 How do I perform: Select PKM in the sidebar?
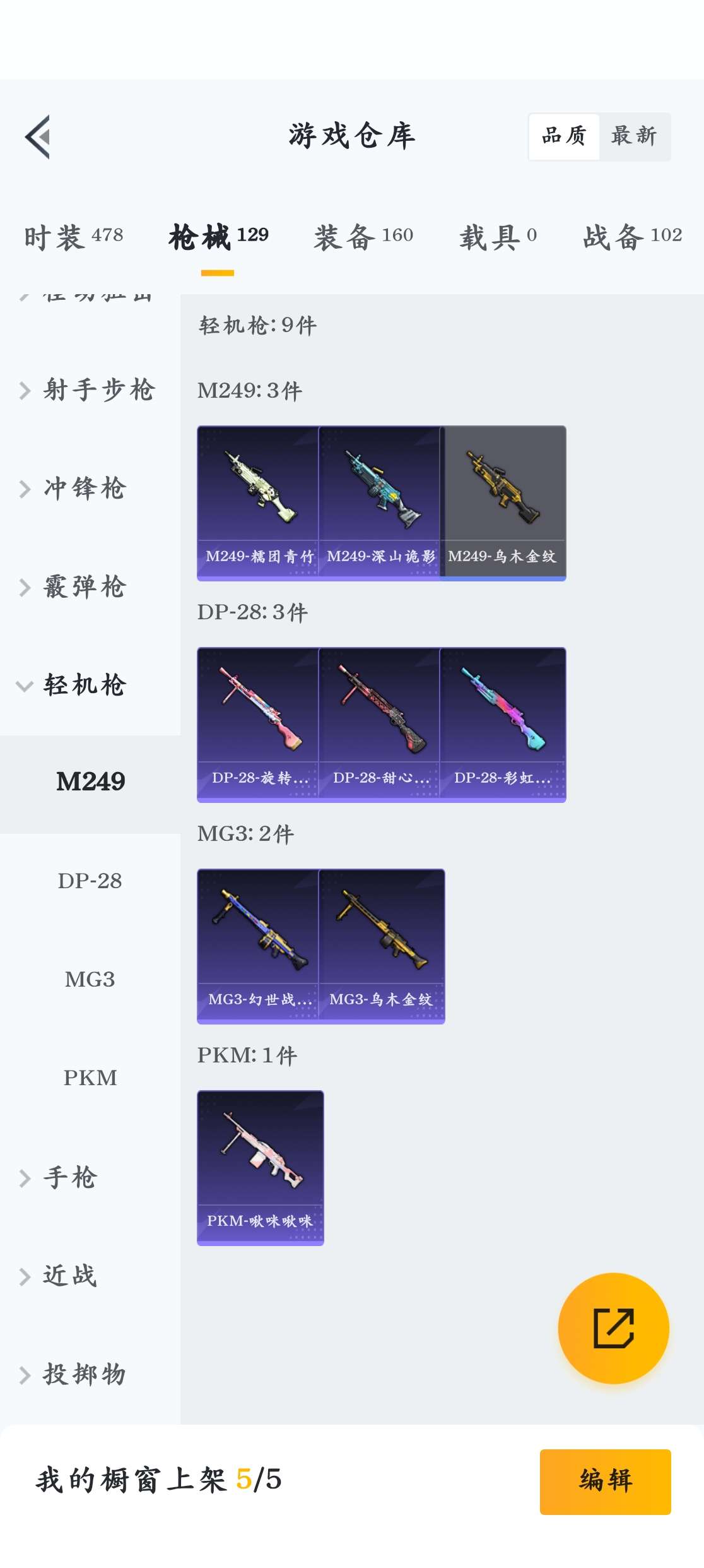(x=90, y=1078)
